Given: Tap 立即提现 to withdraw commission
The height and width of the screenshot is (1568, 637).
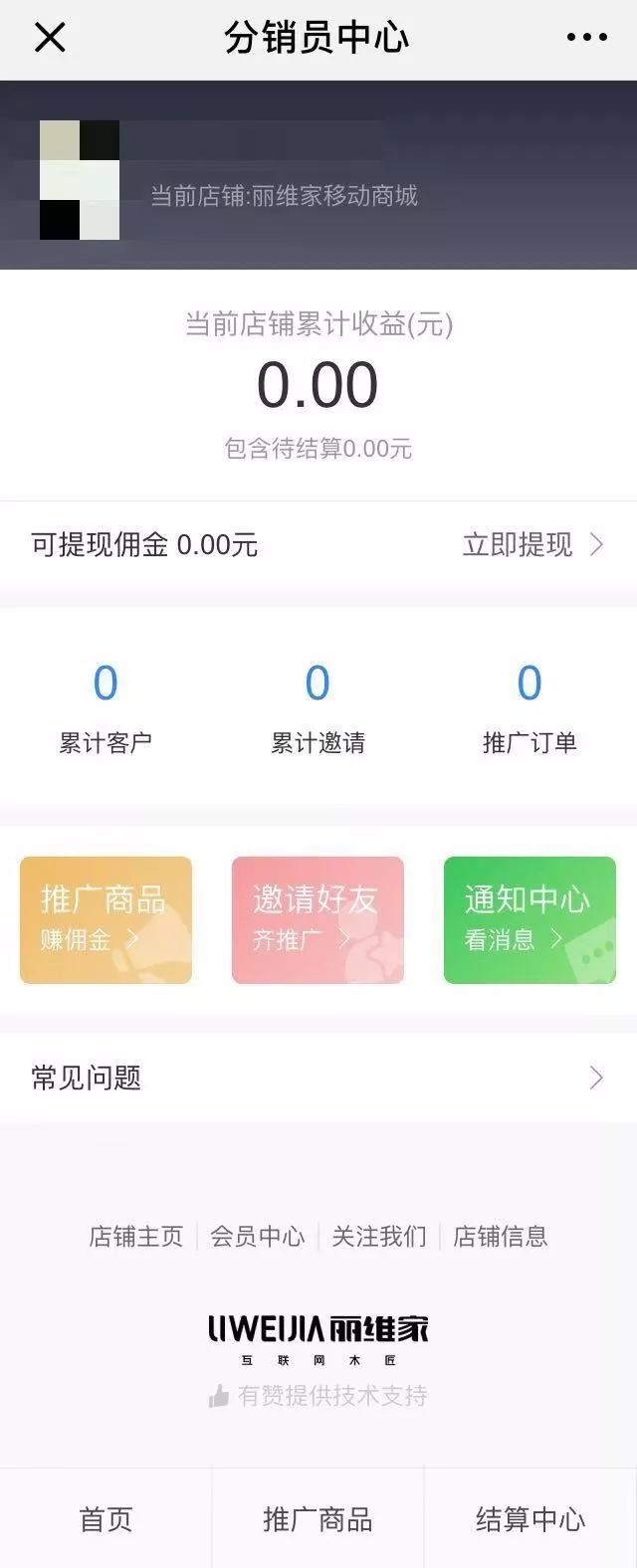Looking at the screenshot, I should [x=532, y=544].
